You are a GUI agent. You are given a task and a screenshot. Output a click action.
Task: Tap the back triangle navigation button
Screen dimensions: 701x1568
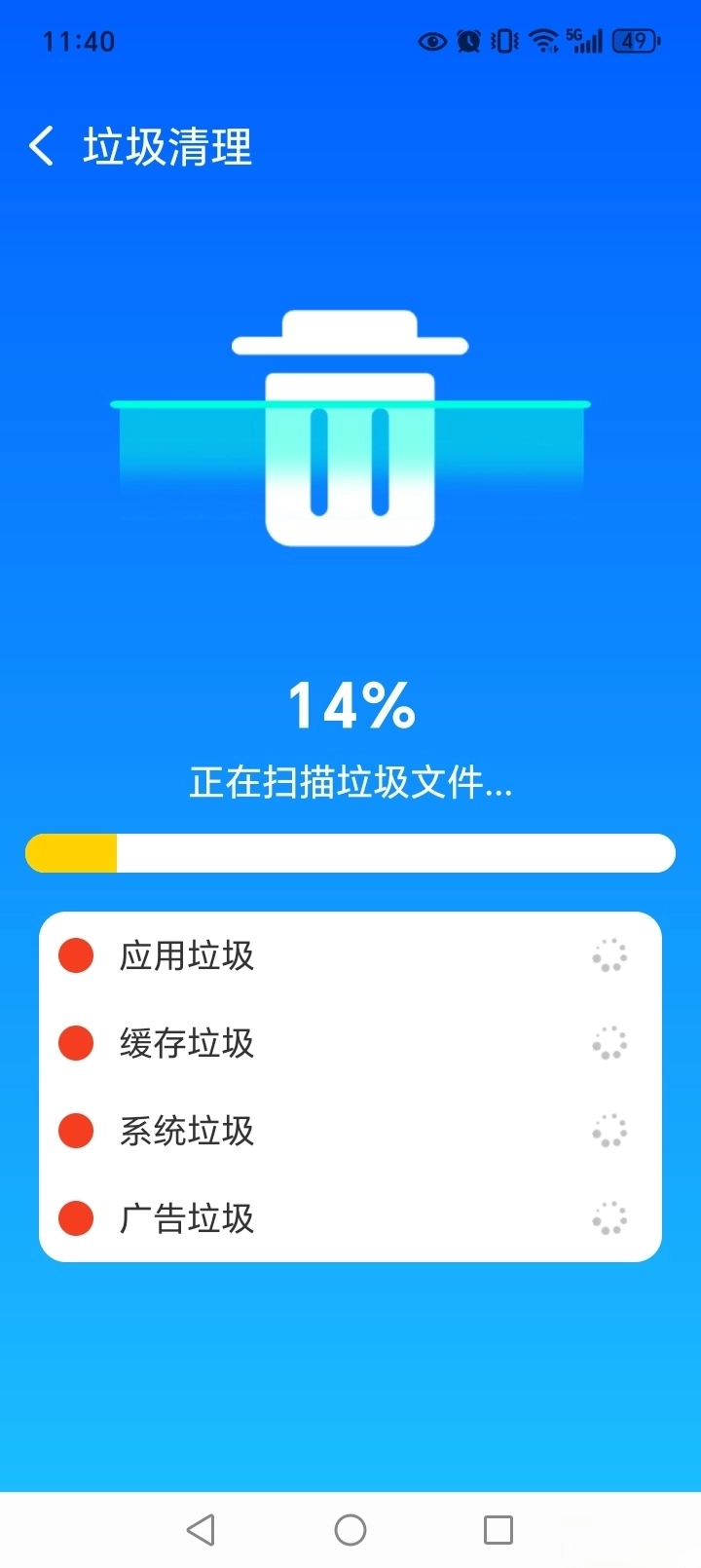coord(201,1528)
